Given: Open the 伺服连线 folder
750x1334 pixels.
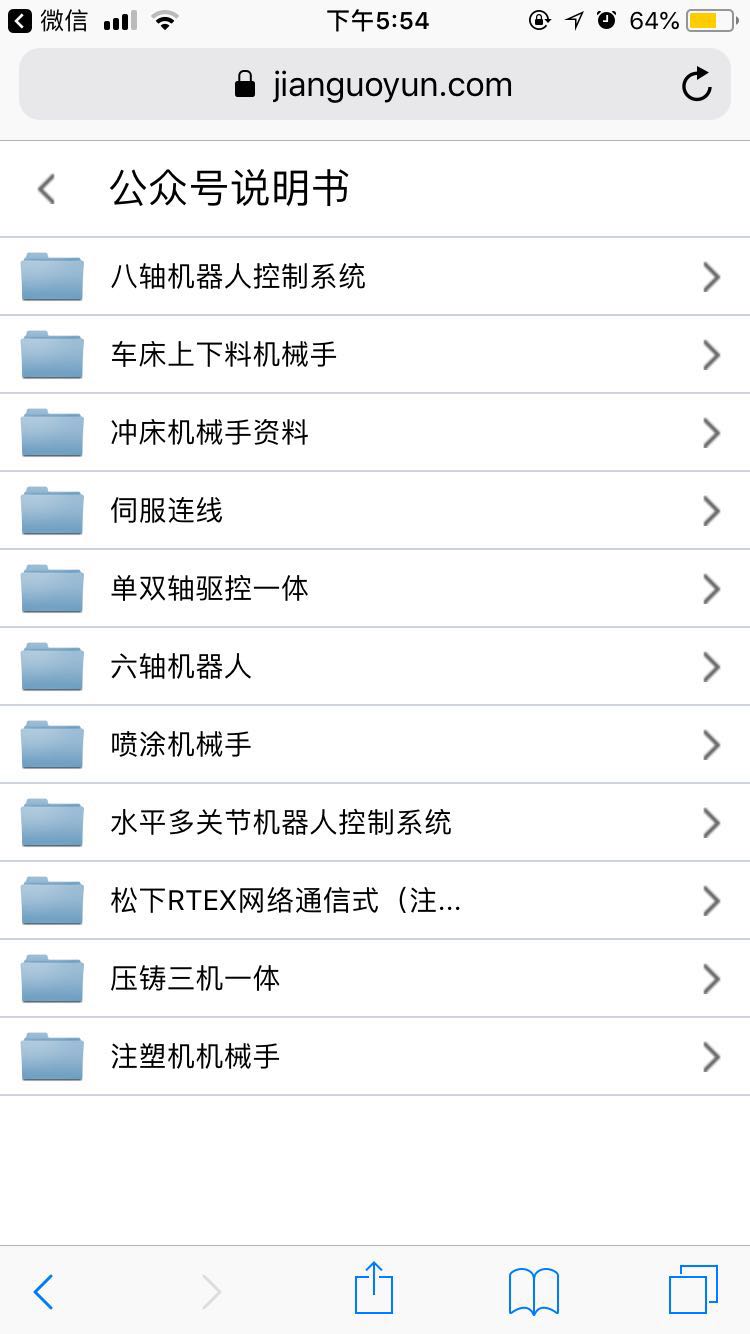Looking at the screenshot, I should pos(375,510).
